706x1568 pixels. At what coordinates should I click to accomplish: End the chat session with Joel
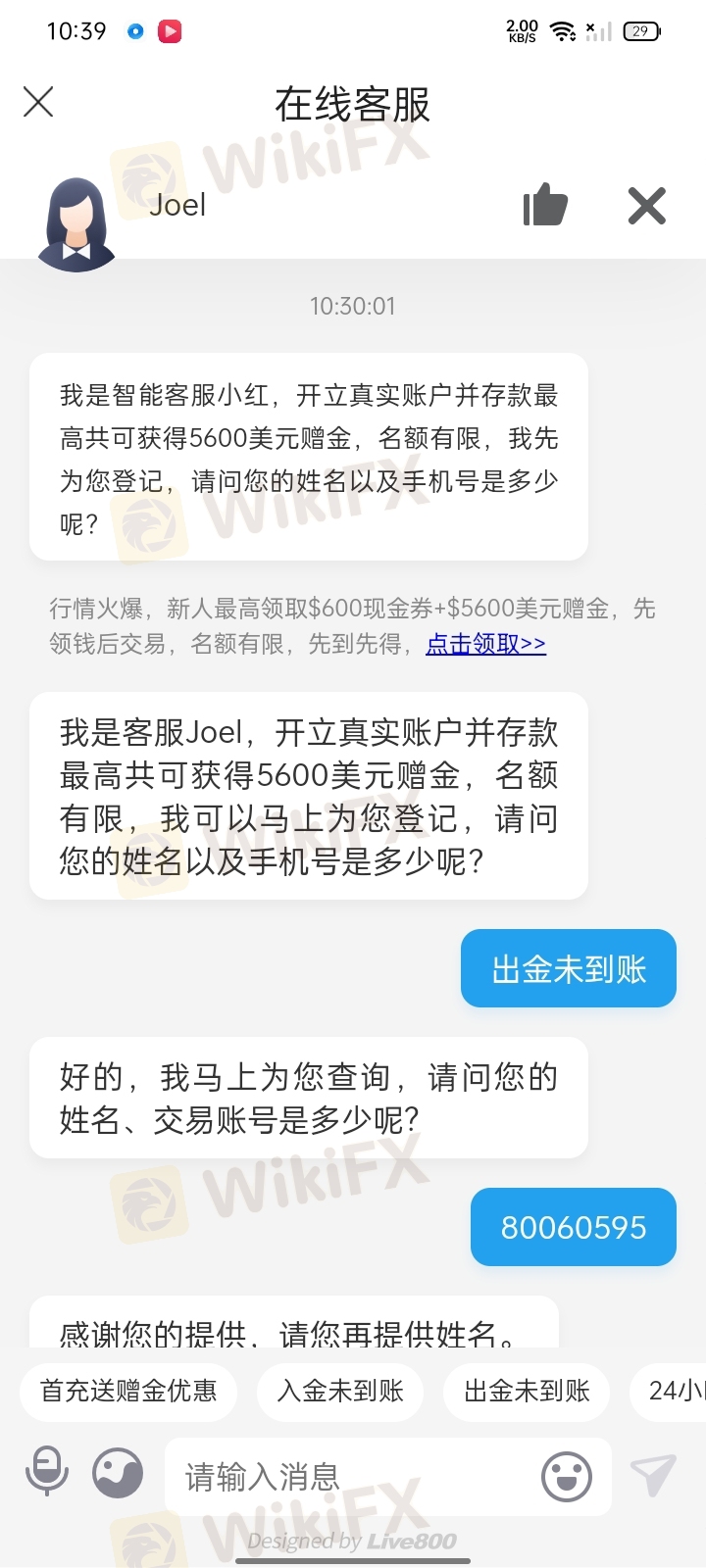646,206
